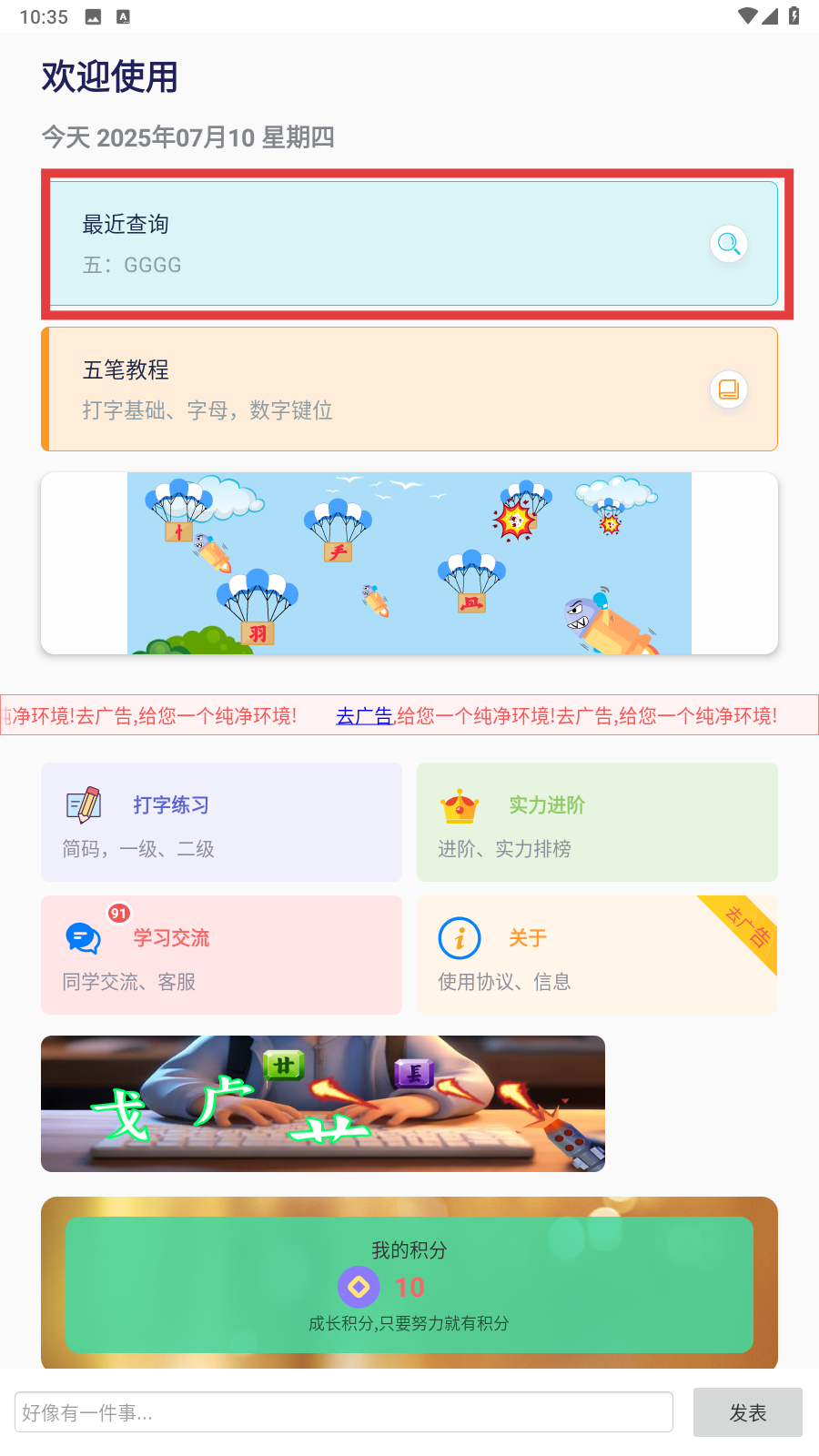Open 学习交流 discussion section
Screen dimensions: 819x1456
pyautogui.click(x=221, y=955)
